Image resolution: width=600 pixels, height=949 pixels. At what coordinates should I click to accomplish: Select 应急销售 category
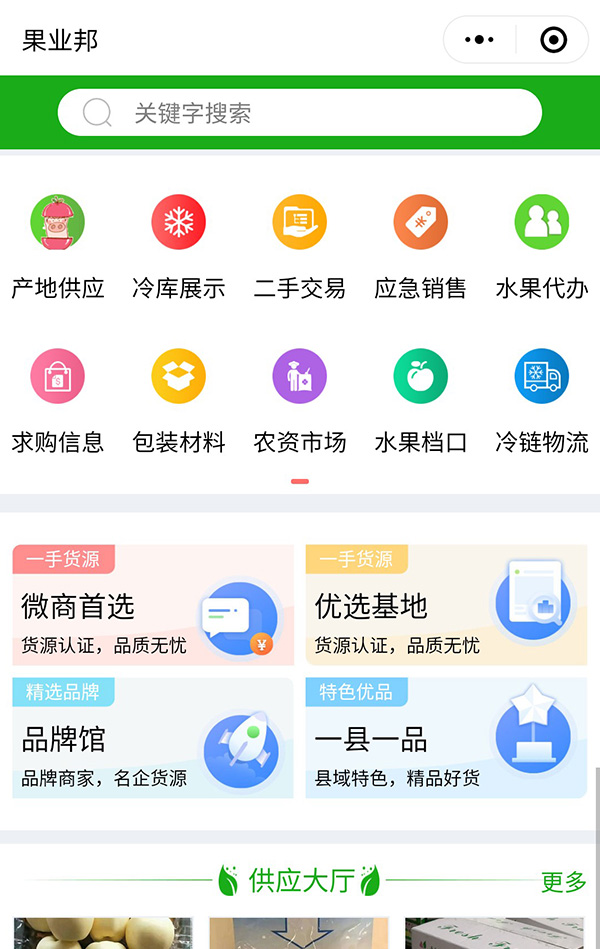pos(421,246)
